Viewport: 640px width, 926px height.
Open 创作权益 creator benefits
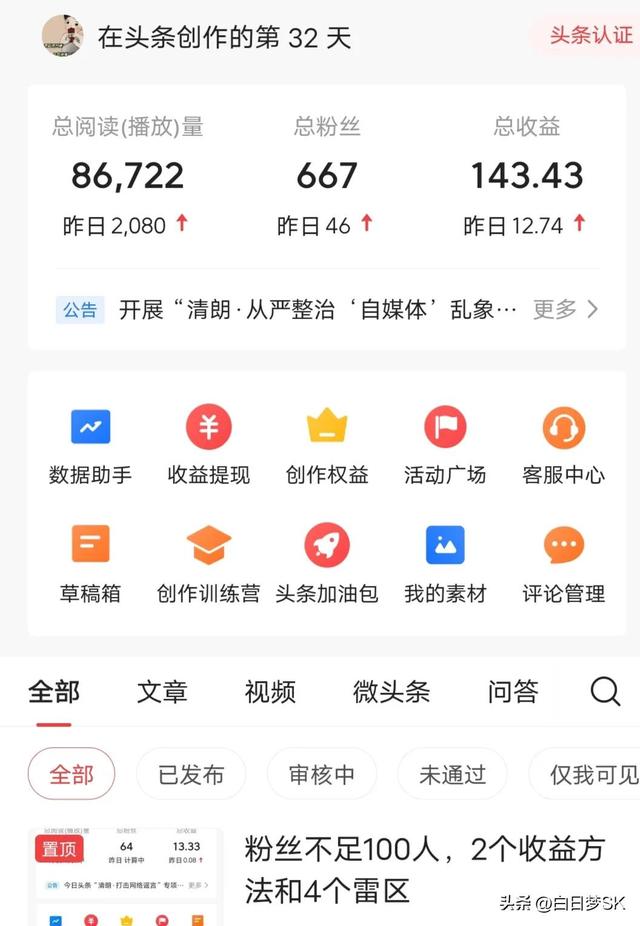click(327, 446)
